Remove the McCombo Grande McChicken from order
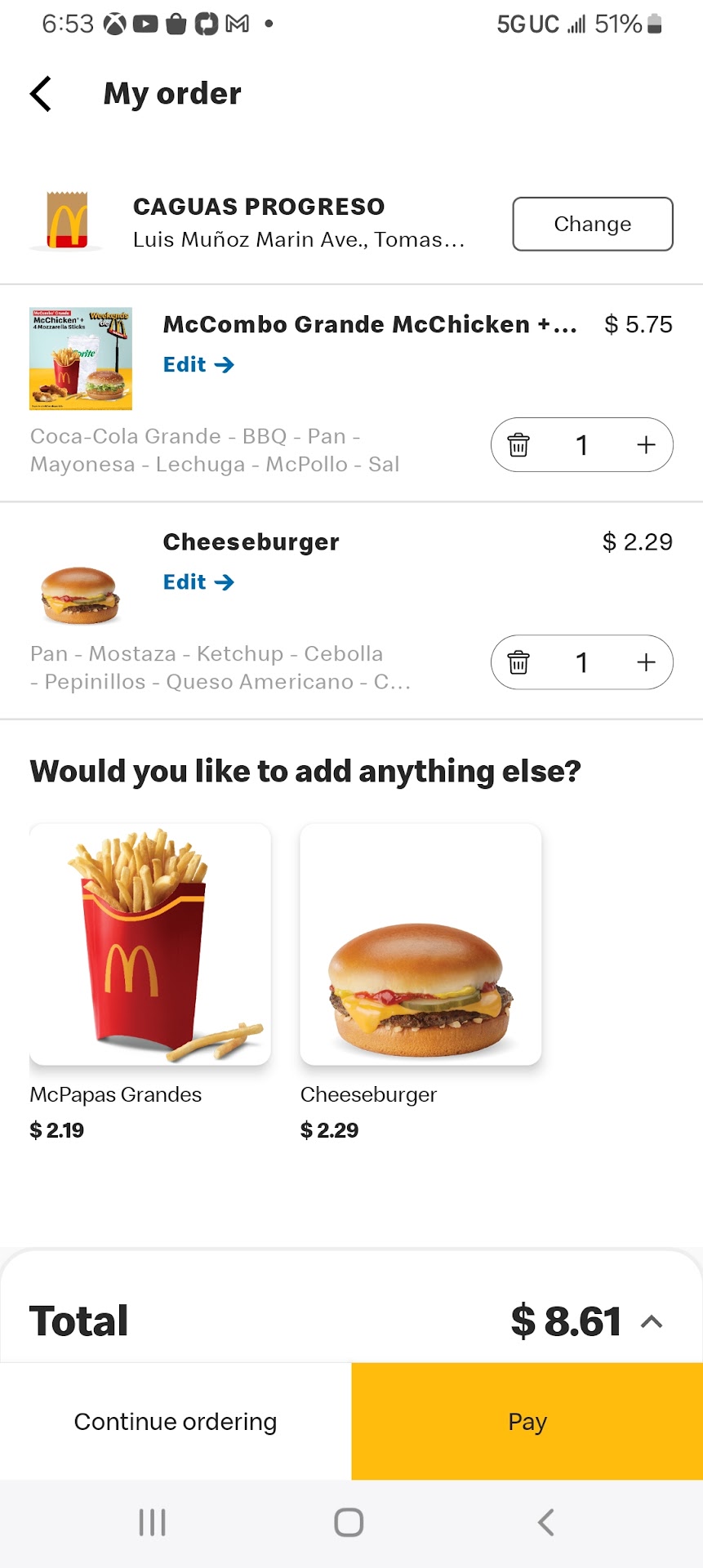The width and height of the screenshot is (703, 1568). click(518, 445)
